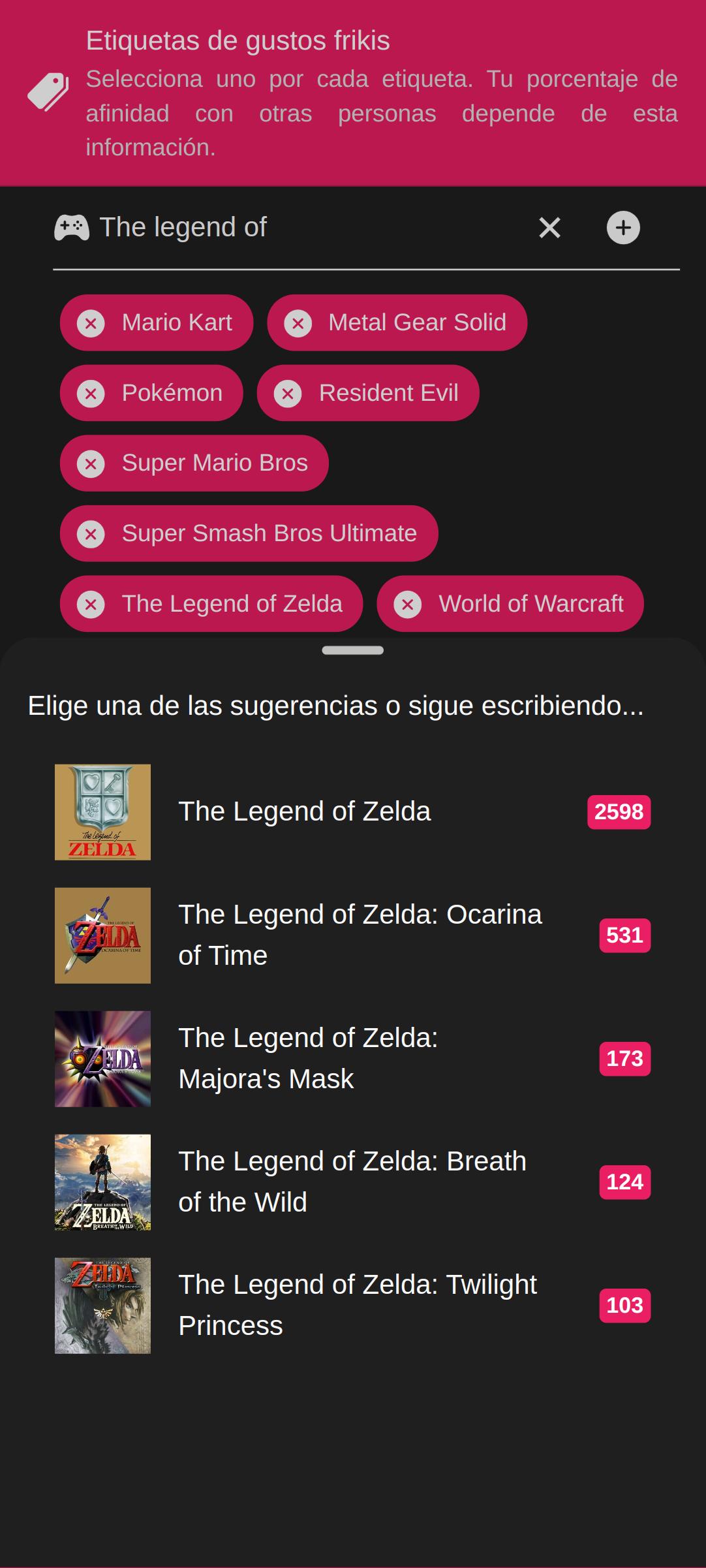Tap the suggestions sheet drag handle

point(353,650)
